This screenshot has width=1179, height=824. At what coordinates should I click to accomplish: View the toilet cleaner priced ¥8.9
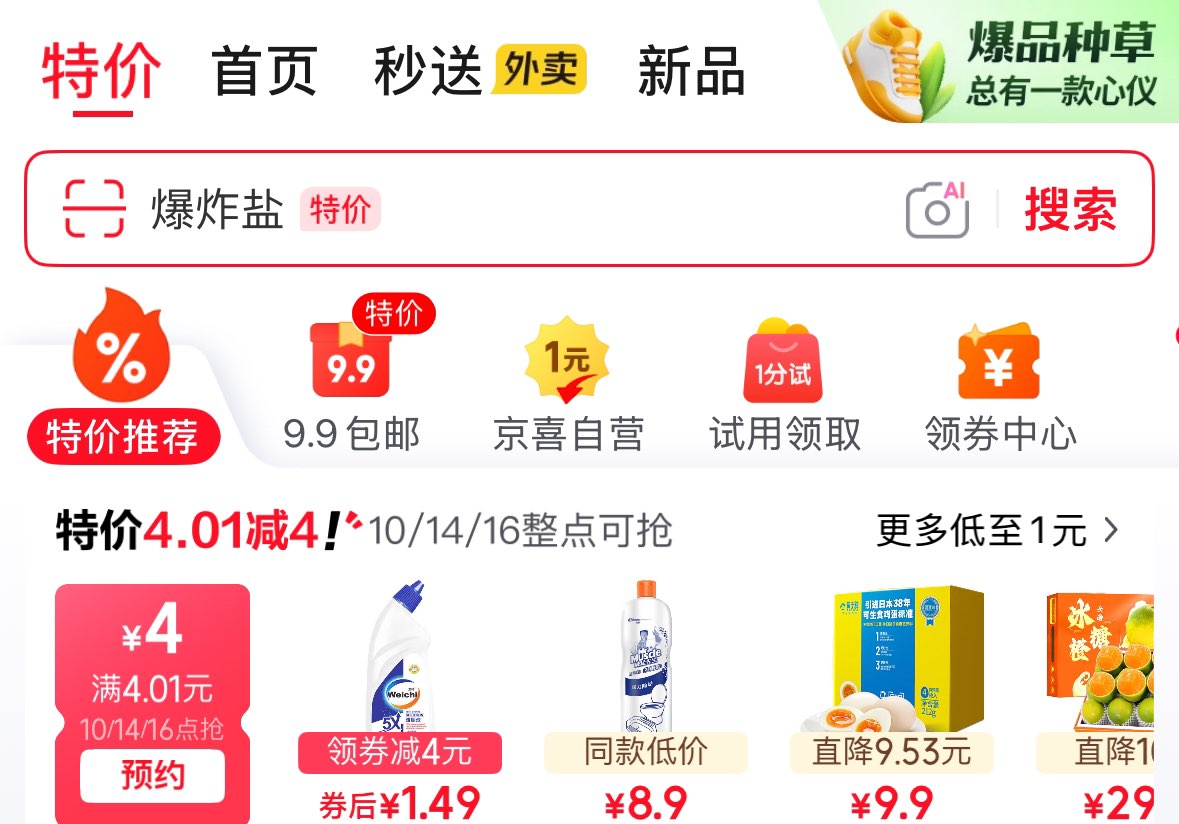pyautogui.click(x=646, y=701)
